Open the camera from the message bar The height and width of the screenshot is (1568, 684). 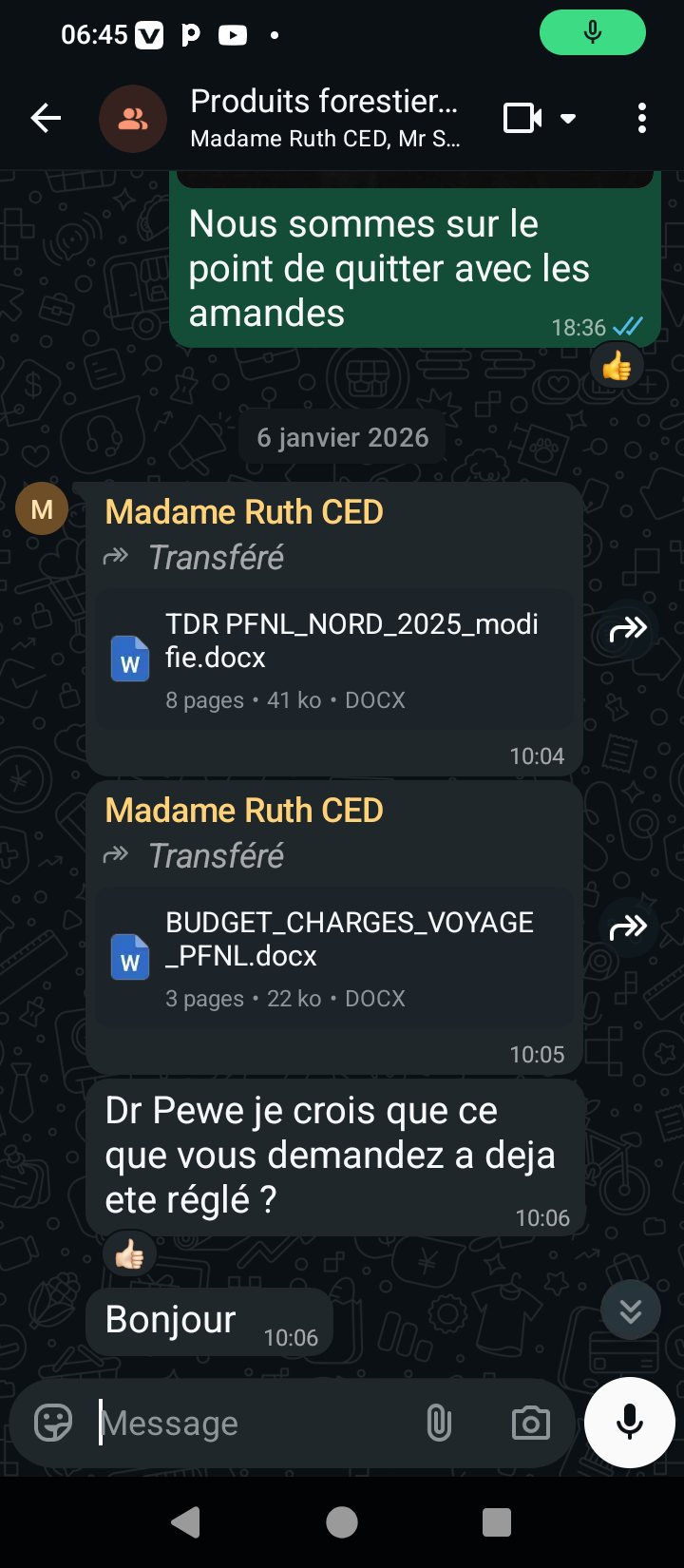530,1423
